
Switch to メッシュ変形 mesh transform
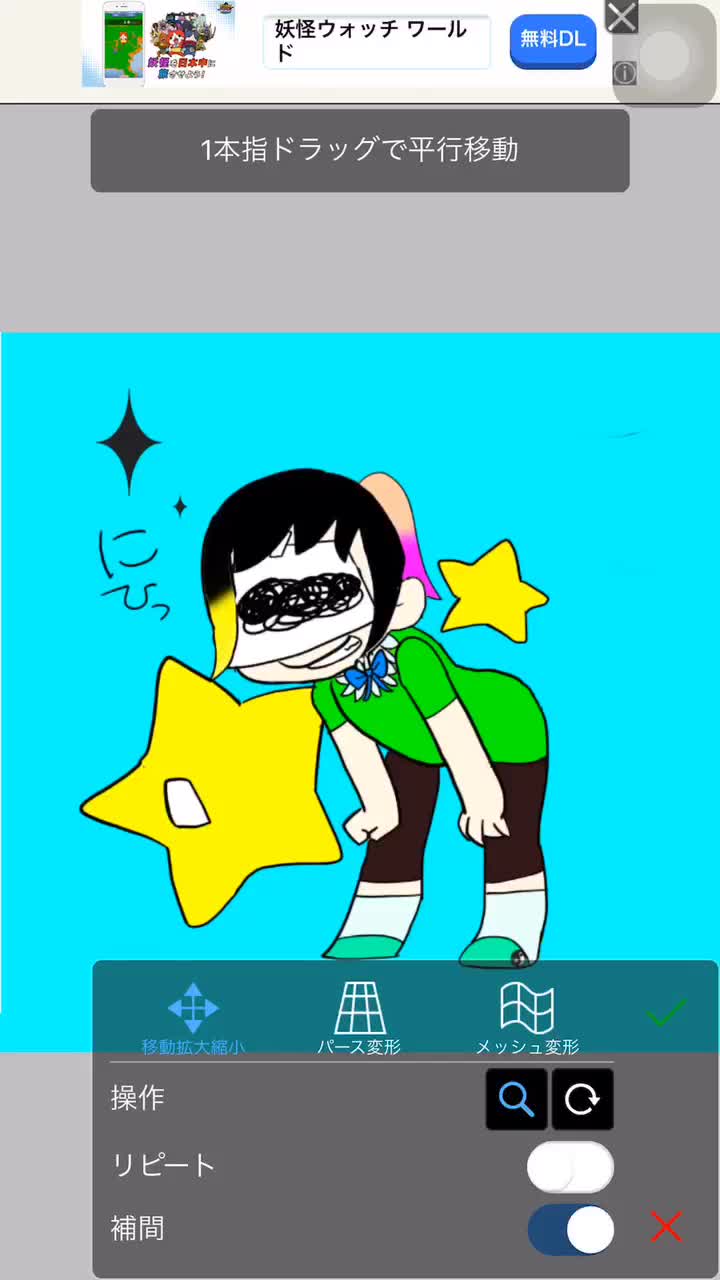pyautogui.click(x=527, y=1017)
